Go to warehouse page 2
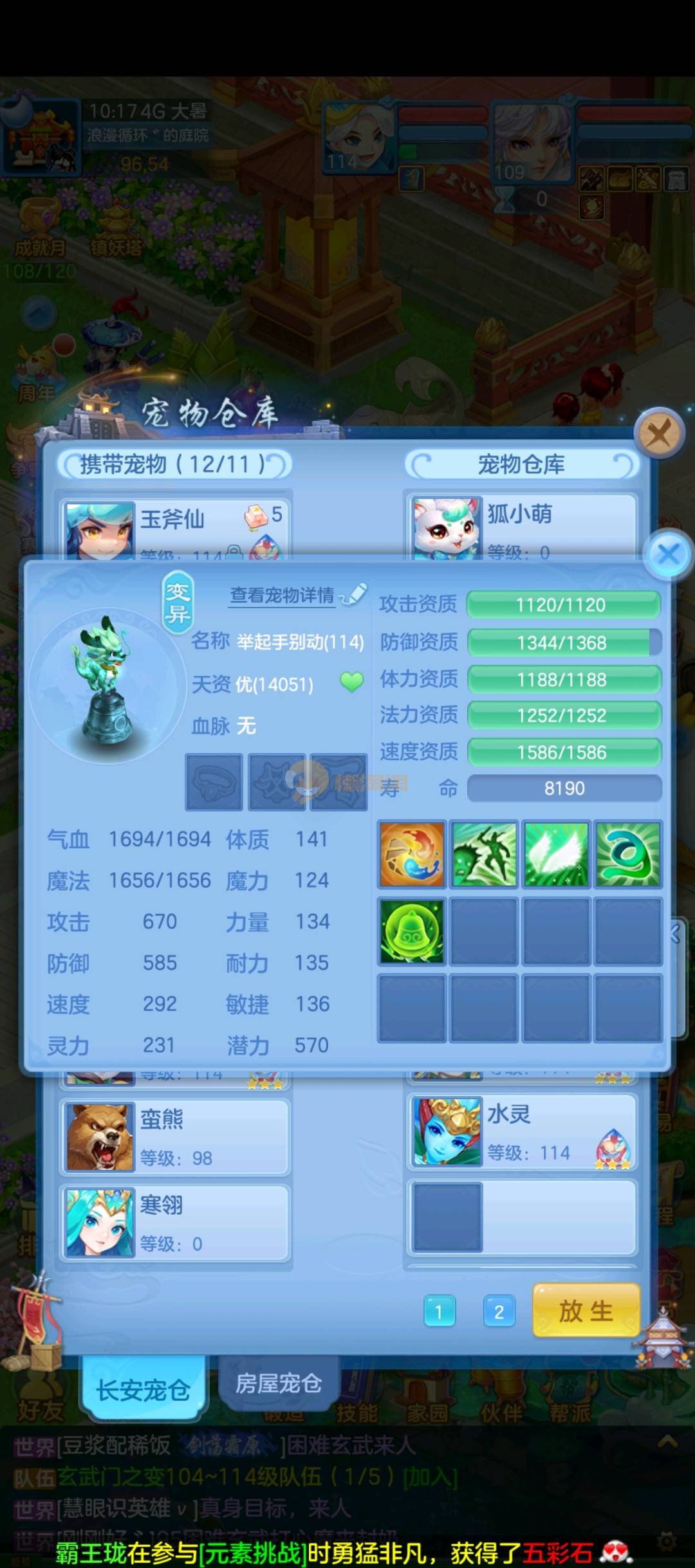 pos(499,1311)
